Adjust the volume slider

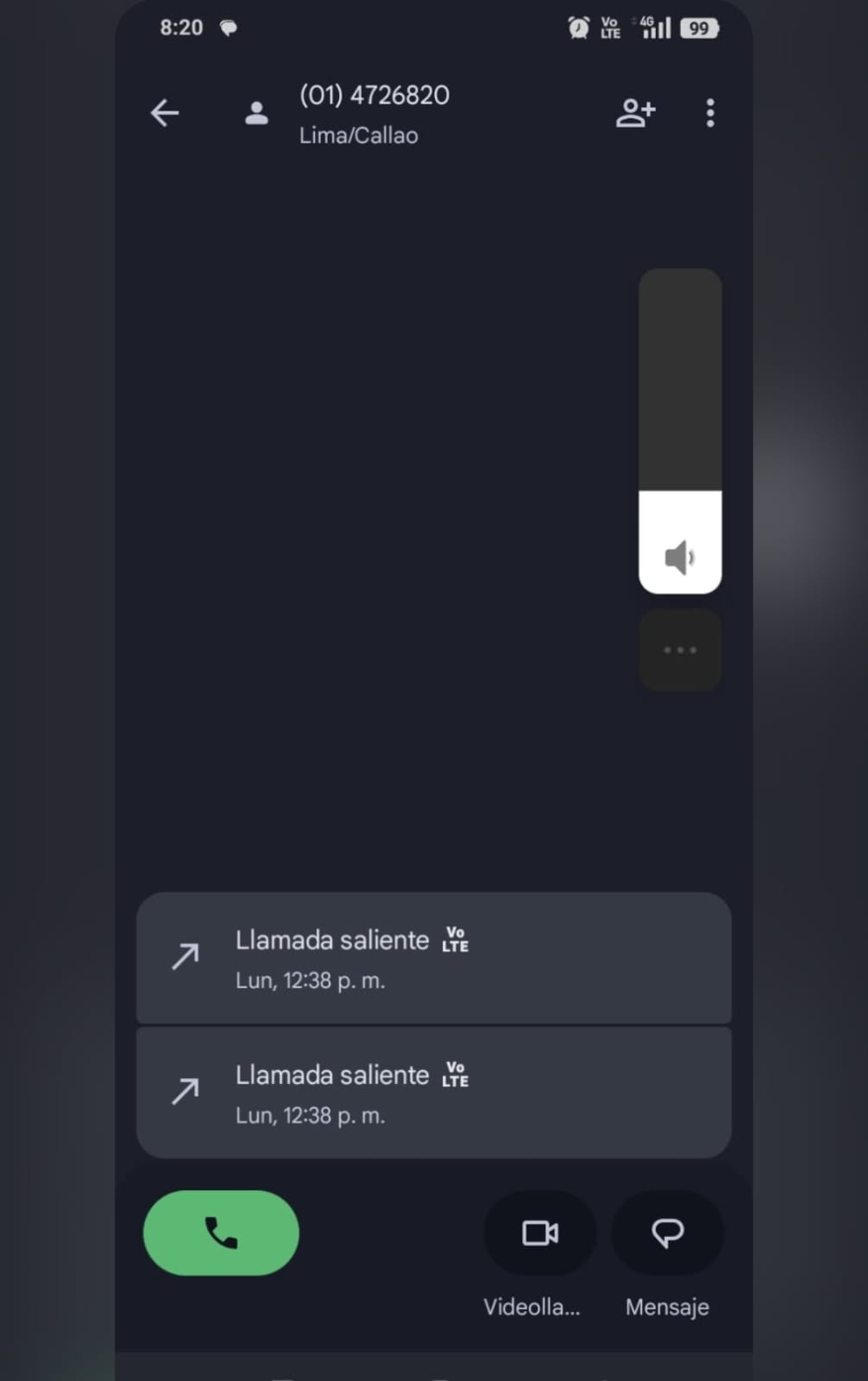click(x=680, y=432)
